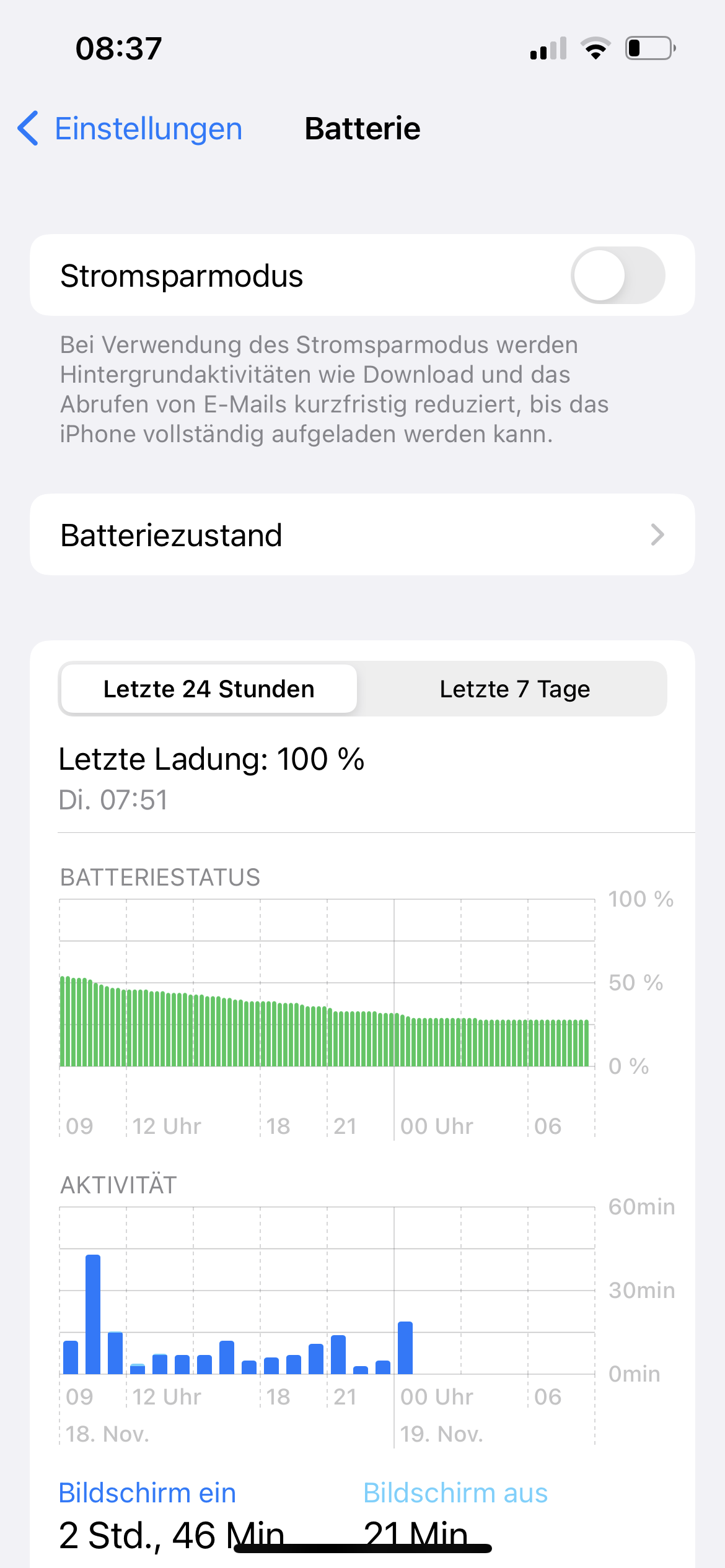The image size is (725, 1568).
Task: Select the Letzte 24 Stunden segment
Action: pos(209,689)
